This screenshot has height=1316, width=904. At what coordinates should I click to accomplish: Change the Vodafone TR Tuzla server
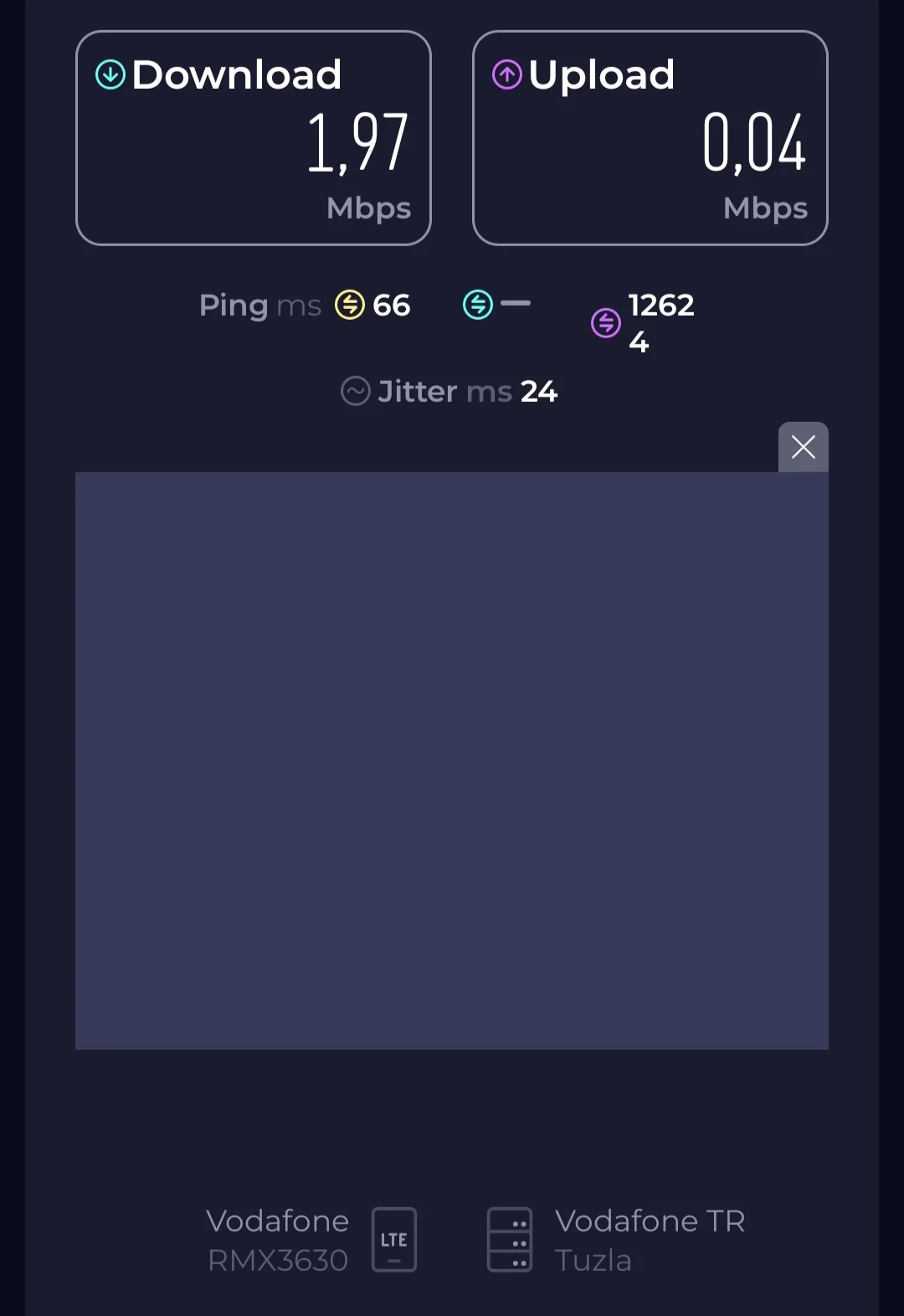tap(617, 1240)
